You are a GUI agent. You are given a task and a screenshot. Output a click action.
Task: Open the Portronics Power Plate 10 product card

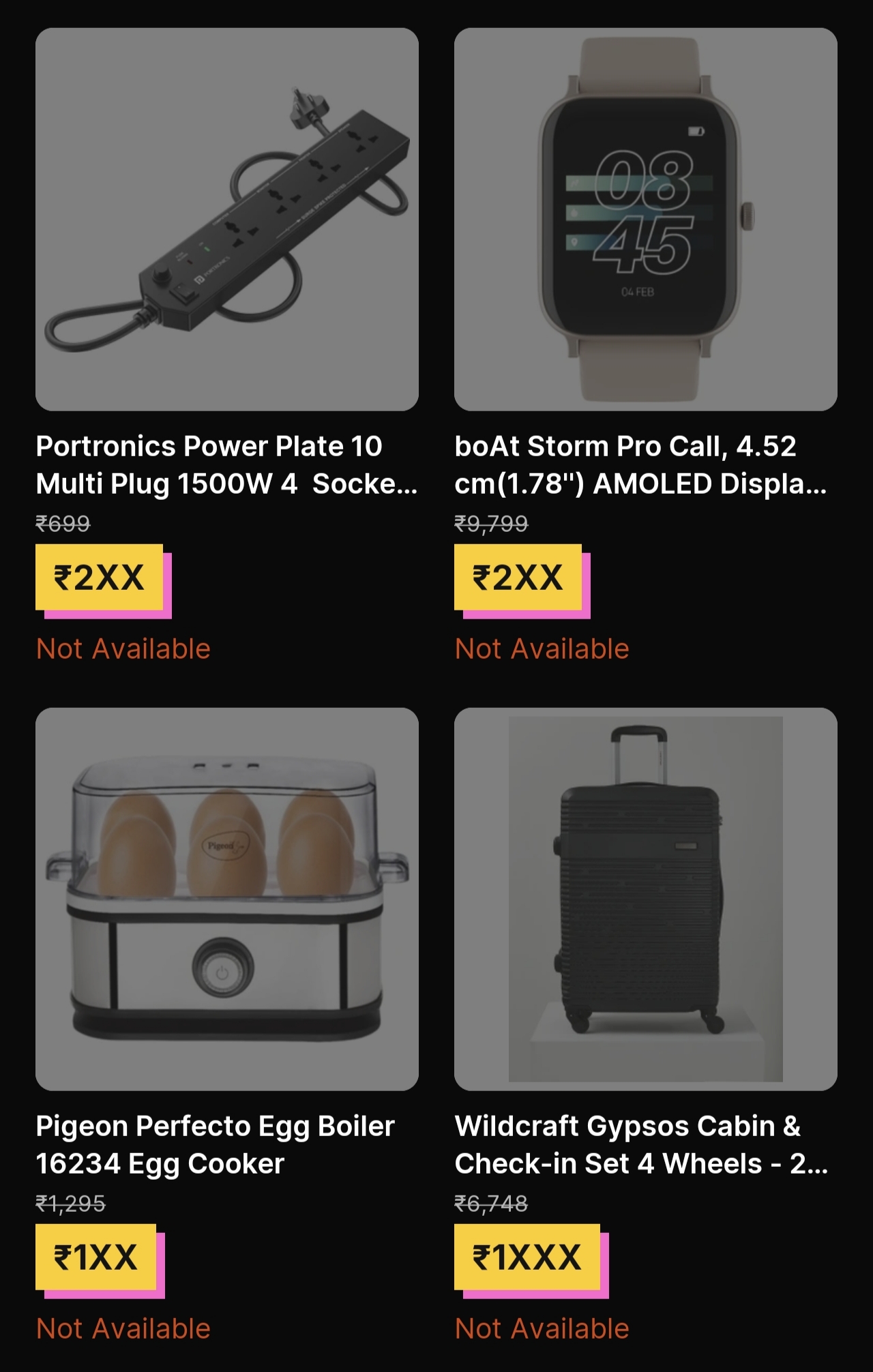[x=226, y=220]
